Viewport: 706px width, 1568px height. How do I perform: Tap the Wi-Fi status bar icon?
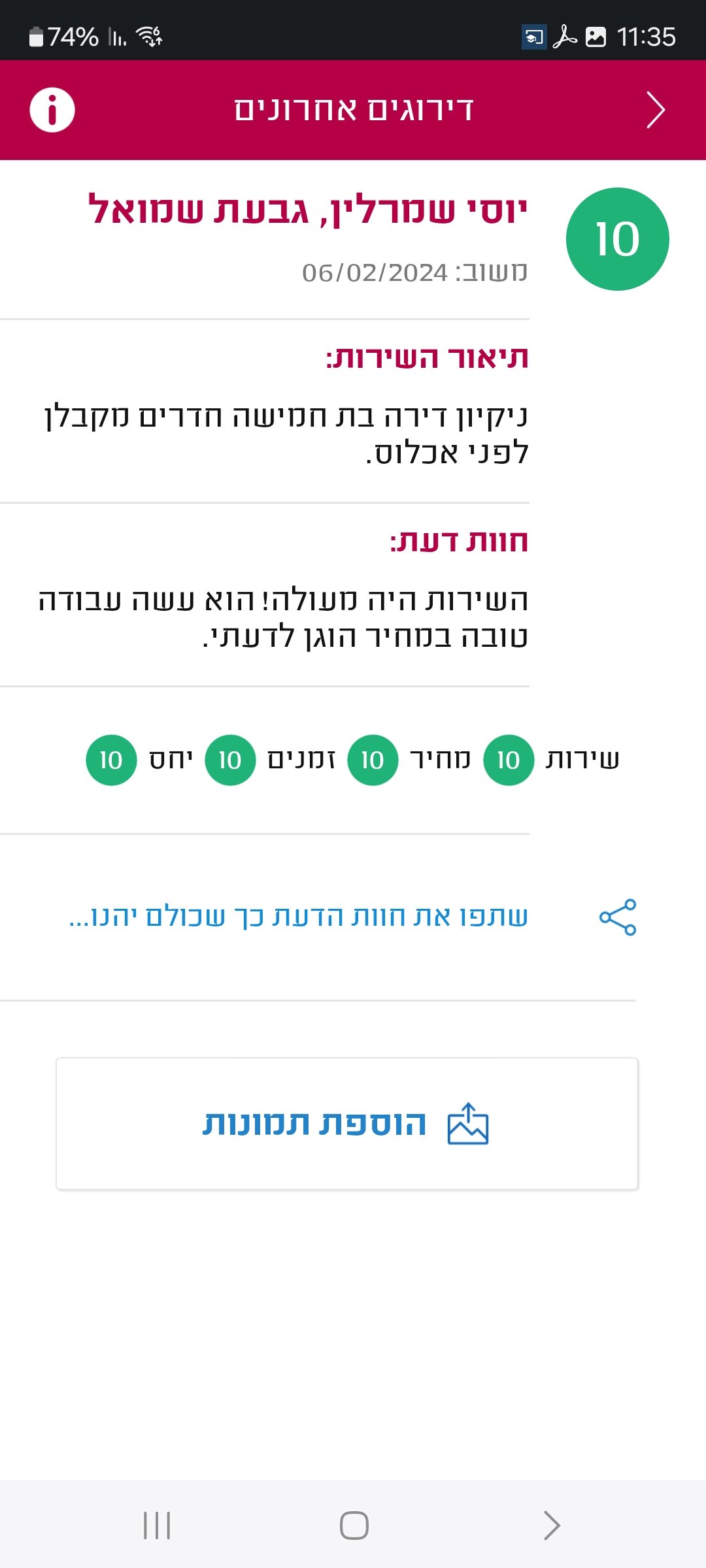pos(149,36)
